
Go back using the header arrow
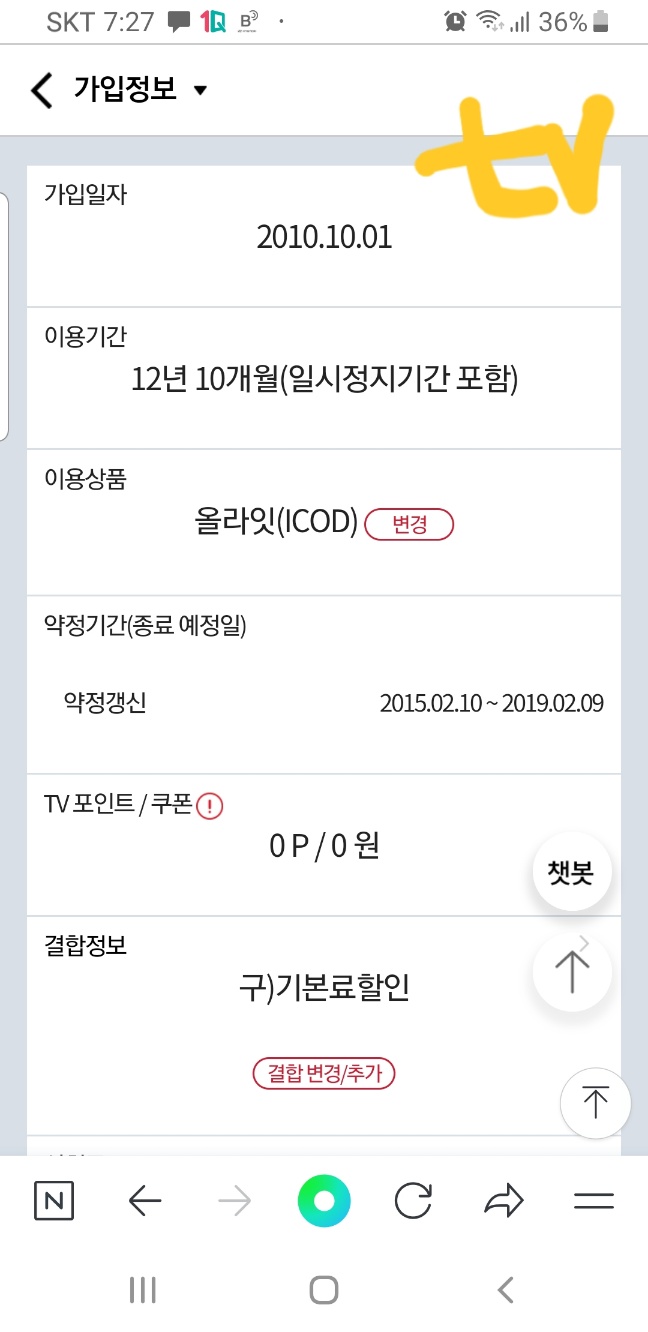[x=41, y=90]
